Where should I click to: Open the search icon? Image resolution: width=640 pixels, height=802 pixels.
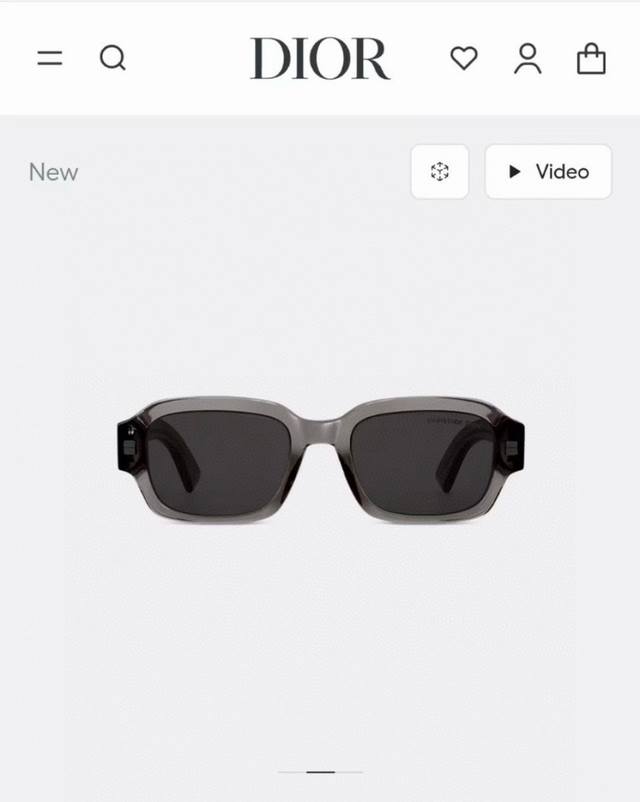pyautogui.click(x=113, y=58)
